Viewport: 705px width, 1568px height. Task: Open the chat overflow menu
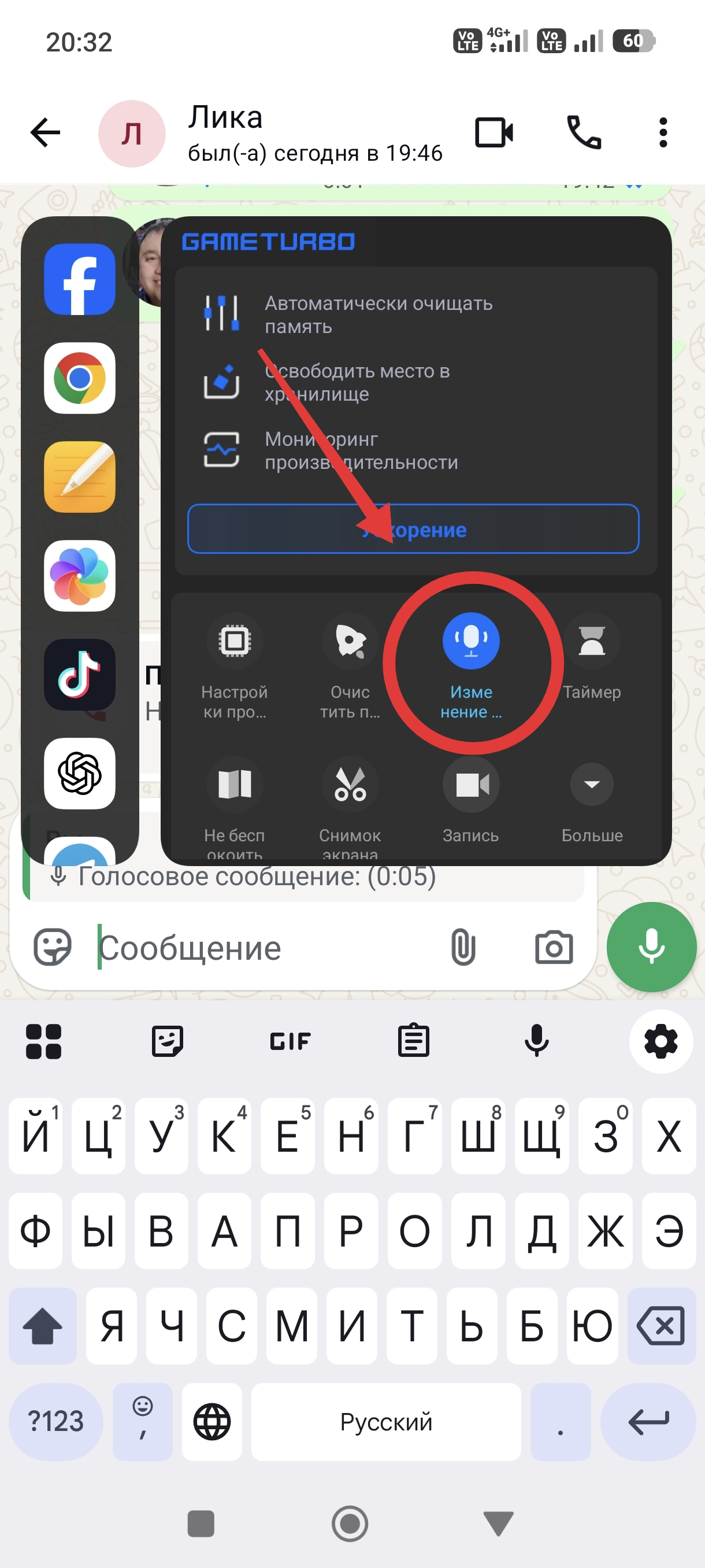pyautogui.click(x=662, y=133)
